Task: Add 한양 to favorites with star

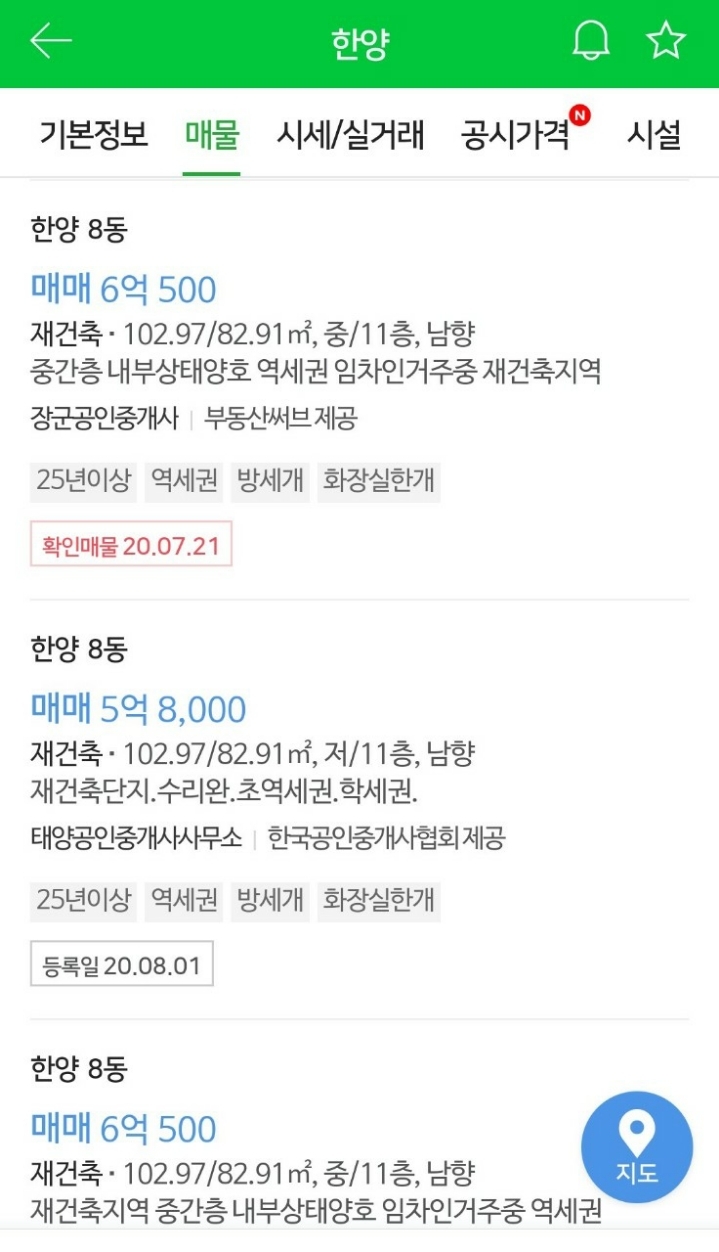Action: point(665,42)
